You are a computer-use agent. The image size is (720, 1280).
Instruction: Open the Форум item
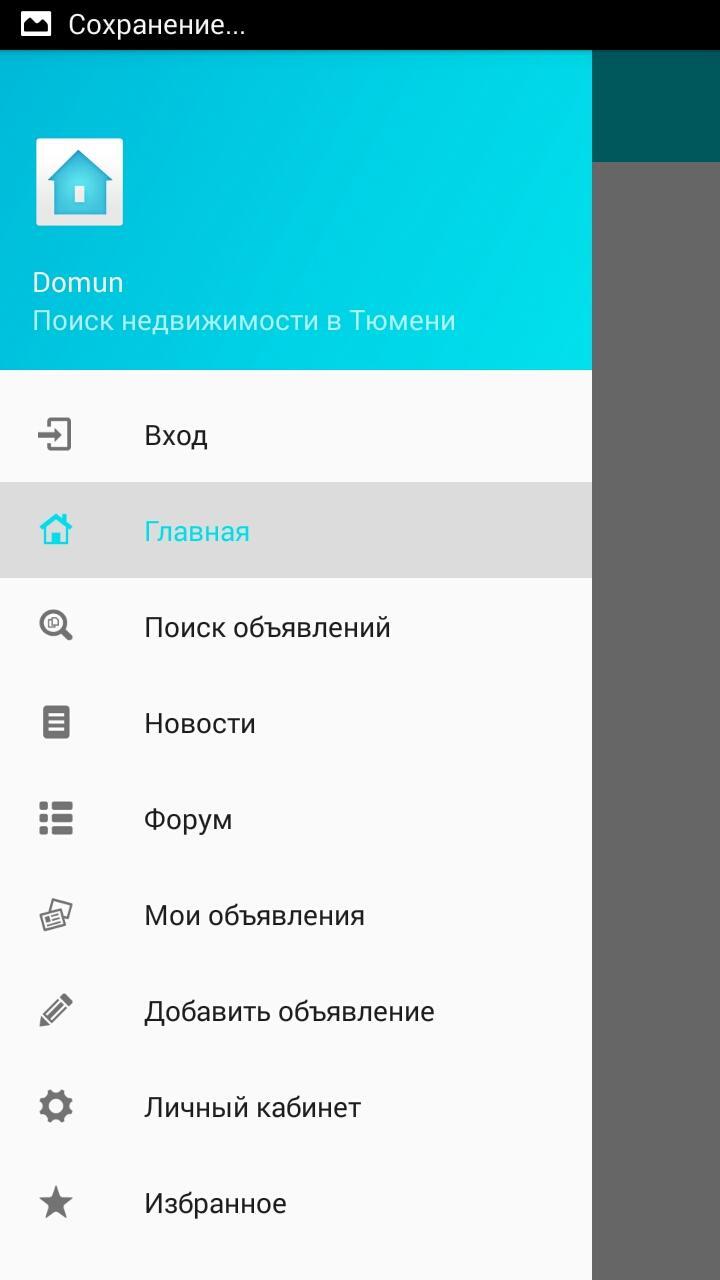(x=188, y=819)
